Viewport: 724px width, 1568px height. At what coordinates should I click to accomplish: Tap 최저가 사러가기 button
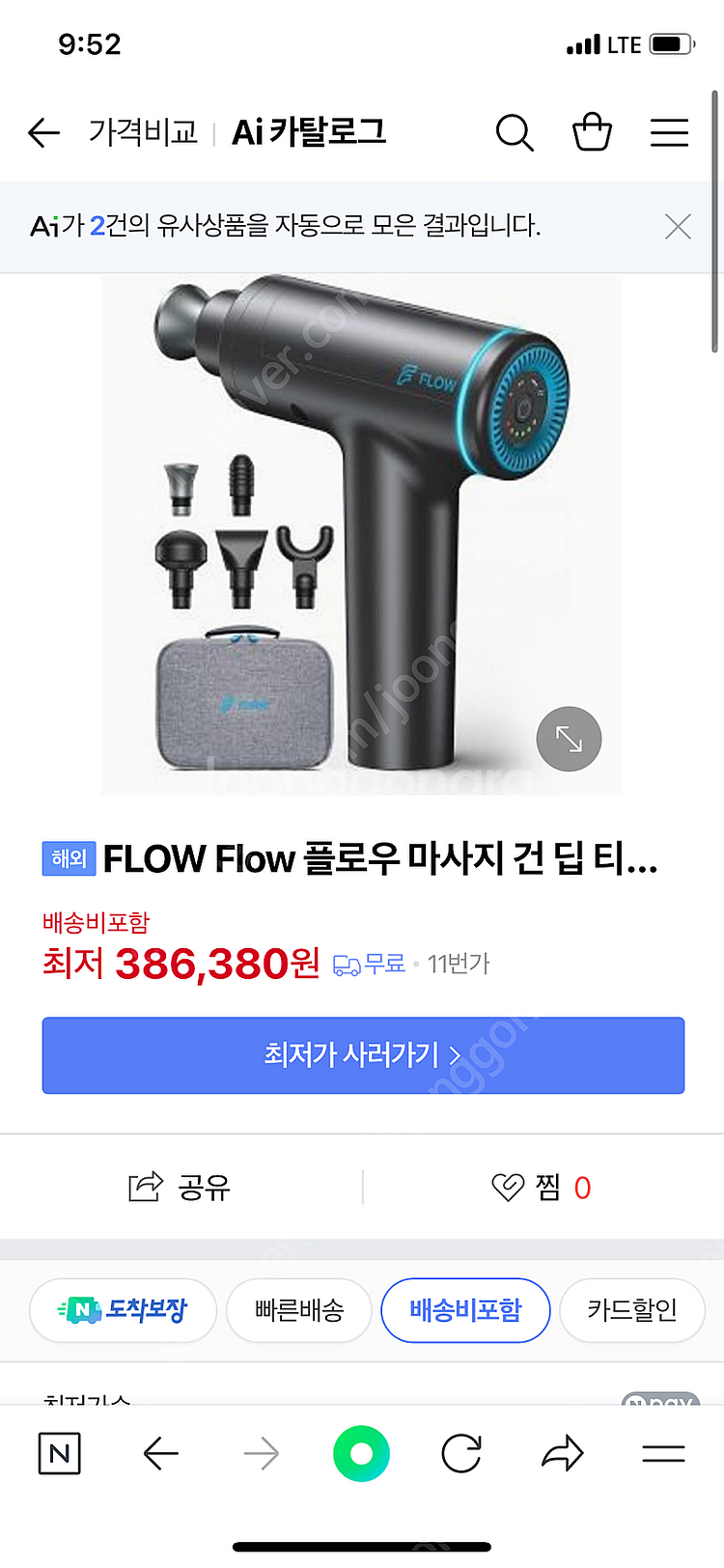click(363, 1054)
